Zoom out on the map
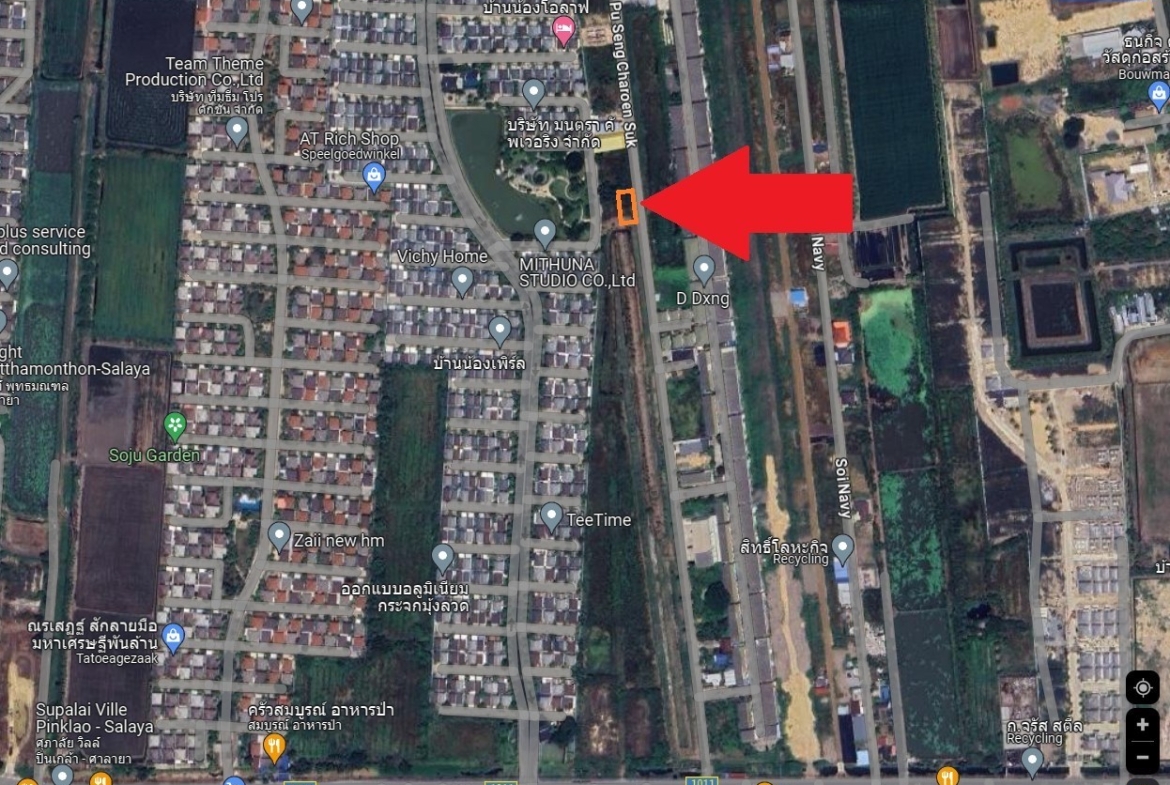The width and height of the screenshot is (1170, 785). point(1142,757)
